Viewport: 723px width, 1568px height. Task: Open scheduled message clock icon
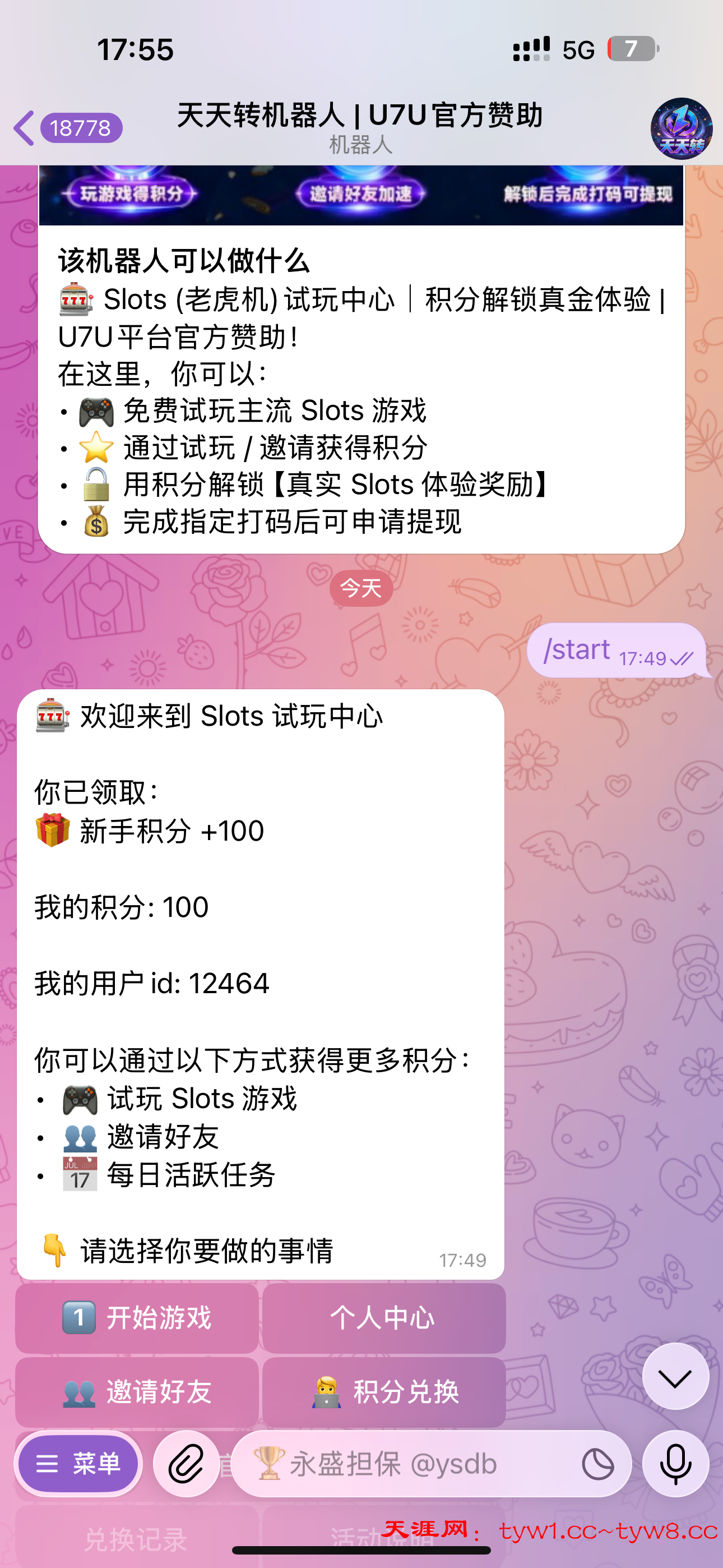coord(597,1464)
